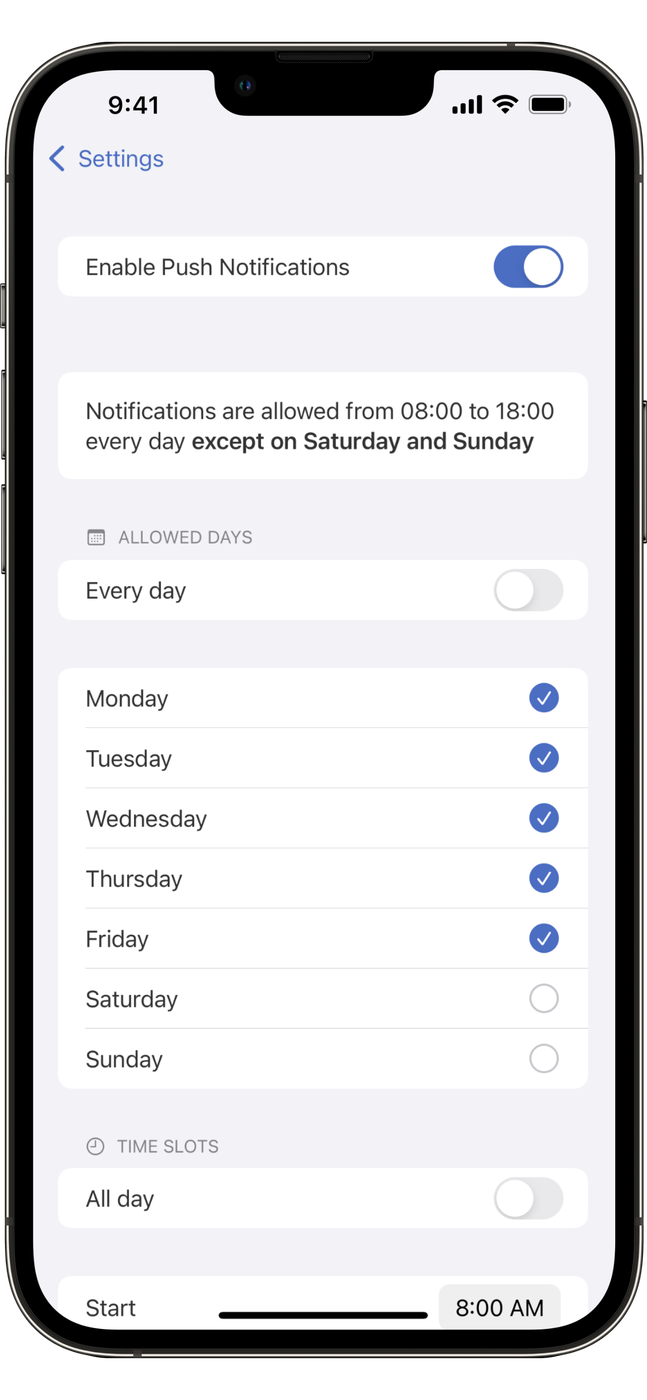Select Sunday as an allowed day
Image resolution: width=647 pixels, height=1400 pixels.
pos(544,1058)
